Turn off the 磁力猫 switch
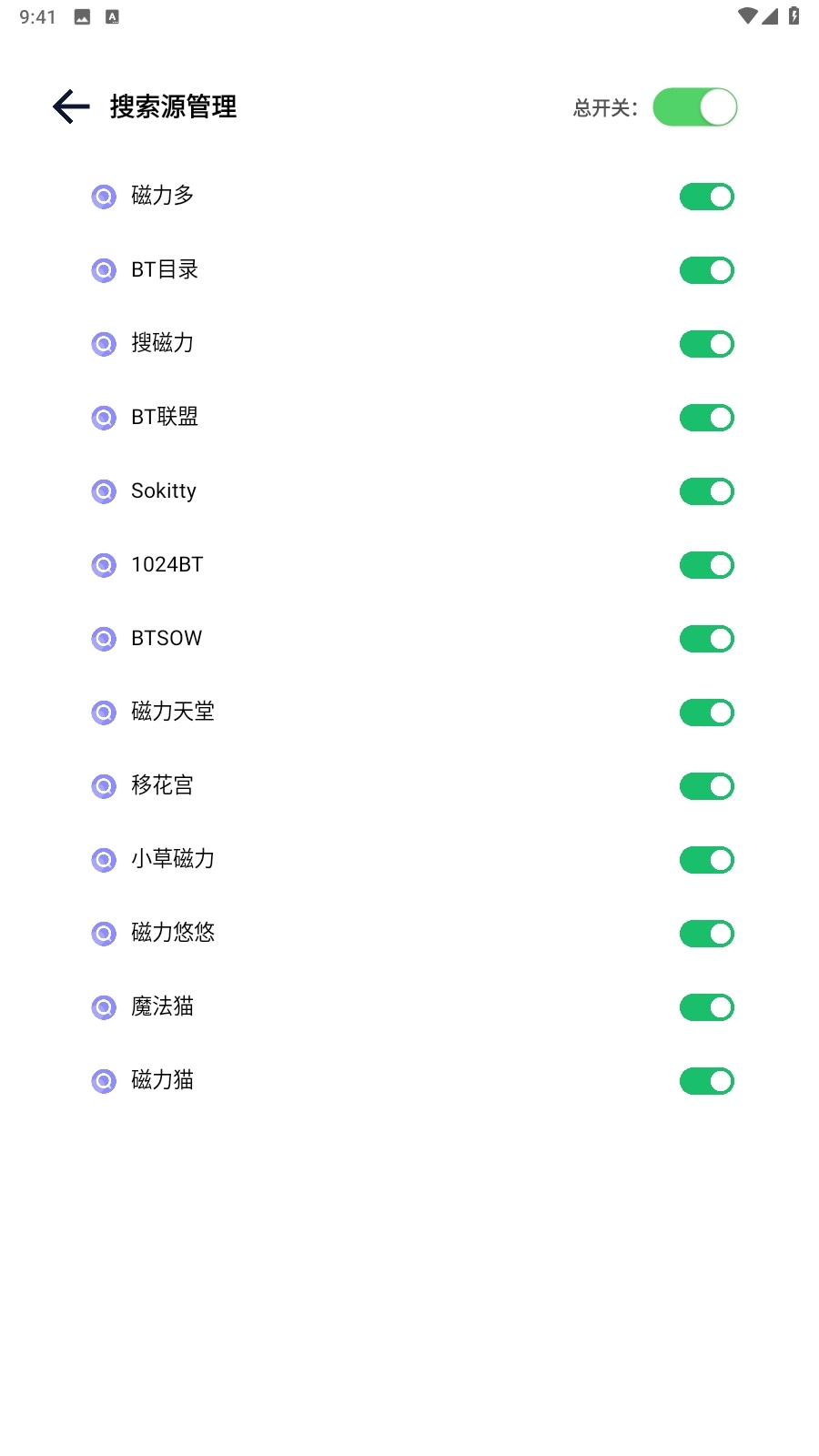Viewport: 819px width, 1456px height. [707, 1081]
